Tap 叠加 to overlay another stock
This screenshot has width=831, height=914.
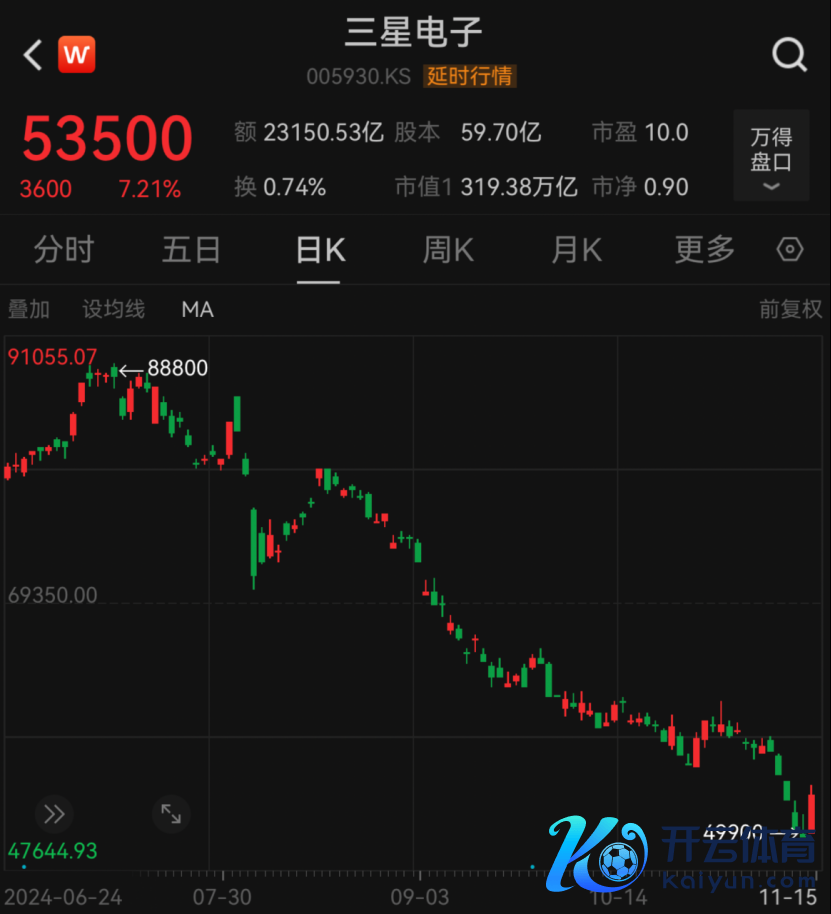pos(29,310)
